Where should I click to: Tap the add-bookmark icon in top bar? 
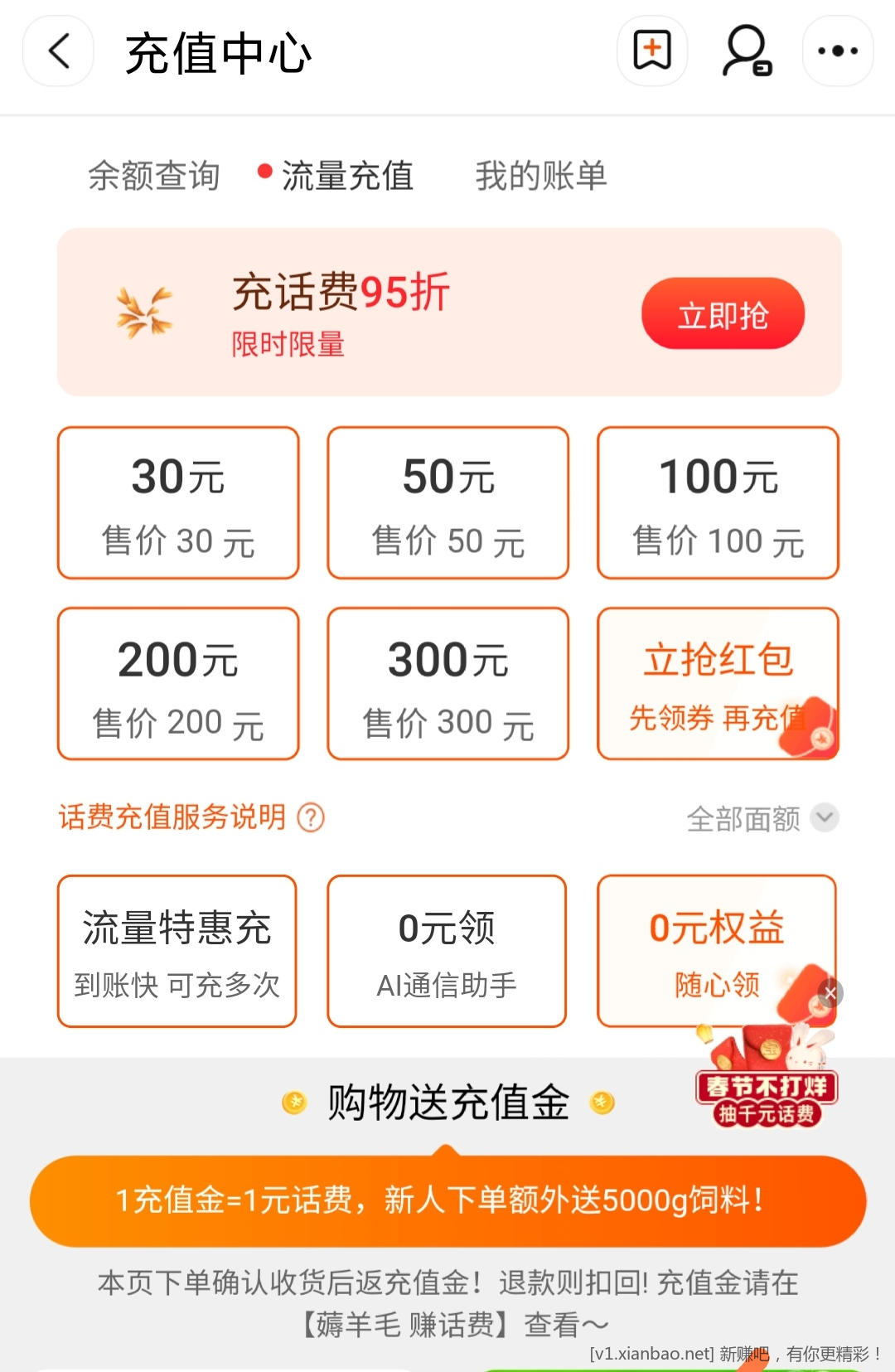(x=652, y=51)
